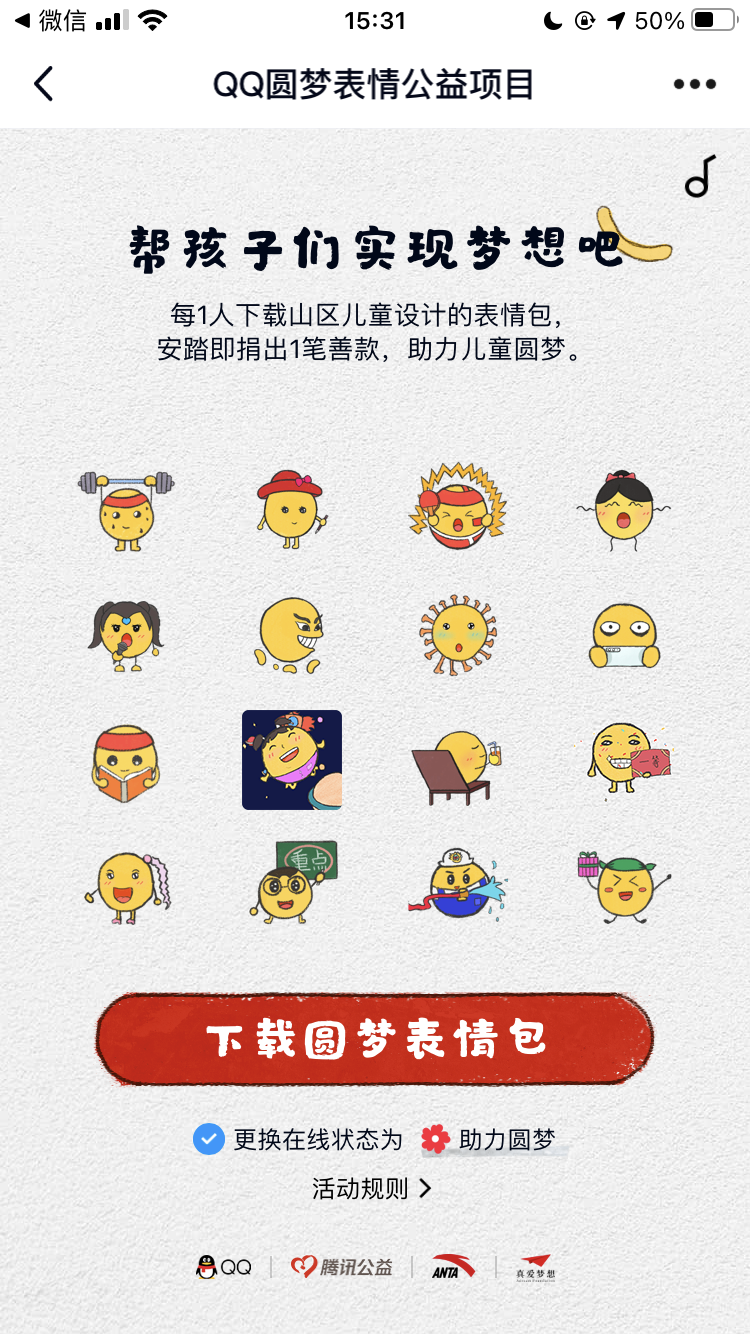Screen dimensions: 750x1334
Task: Go back using the arrow icon
Action: click(43, 84)
